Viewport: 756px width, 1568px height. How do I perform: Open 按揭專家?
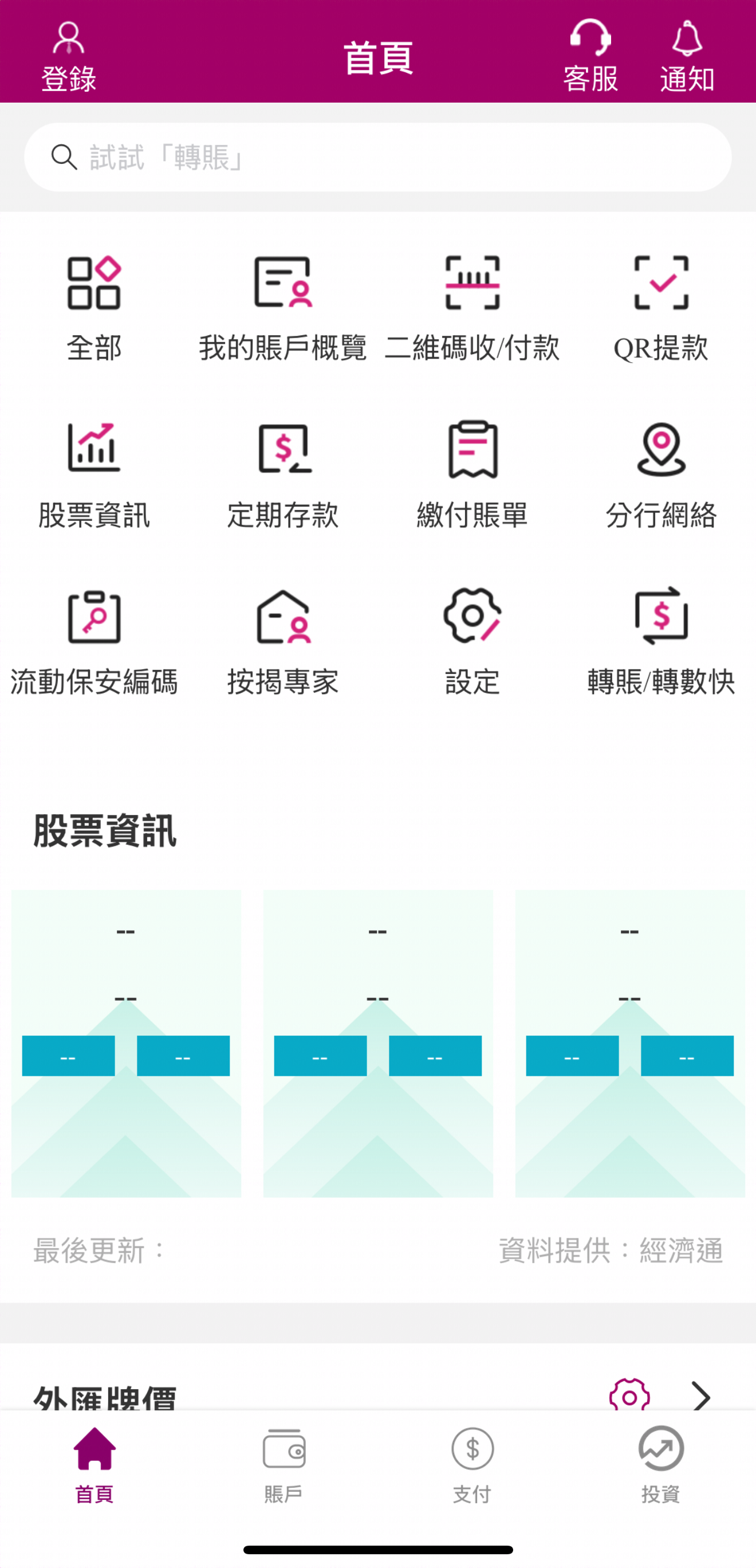tap(283, 640)
